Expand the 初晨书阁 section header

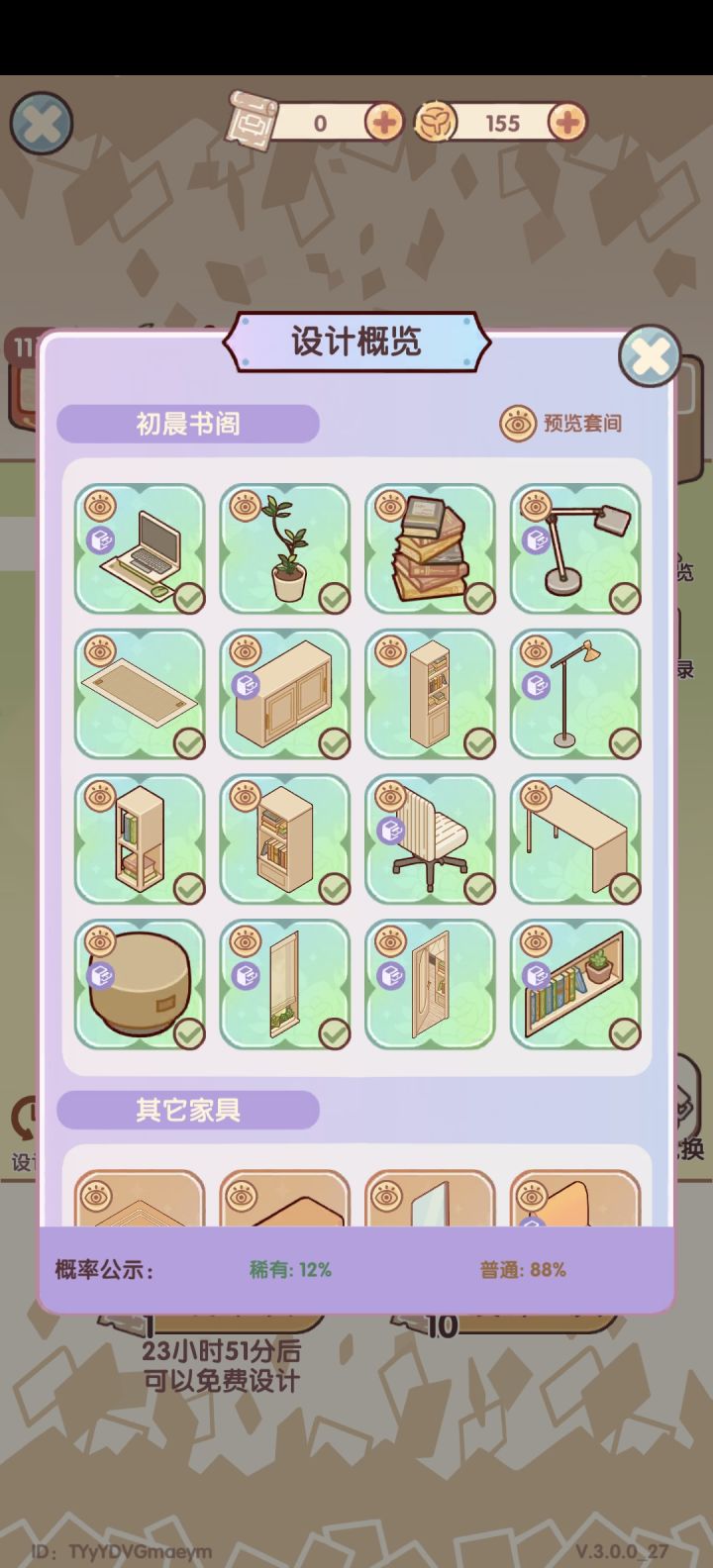pyautogui.click(x=188, y=424)
